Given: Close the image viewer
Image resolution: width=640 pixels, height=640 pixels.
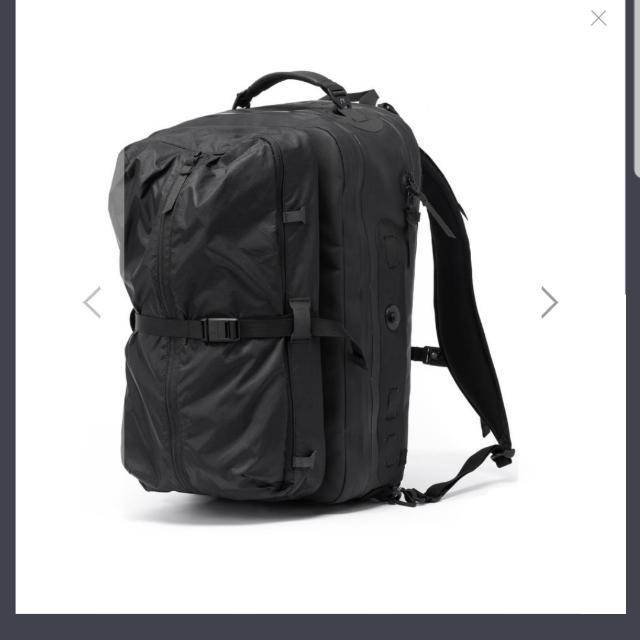Looking at the screenshot, I should point(598,18).
